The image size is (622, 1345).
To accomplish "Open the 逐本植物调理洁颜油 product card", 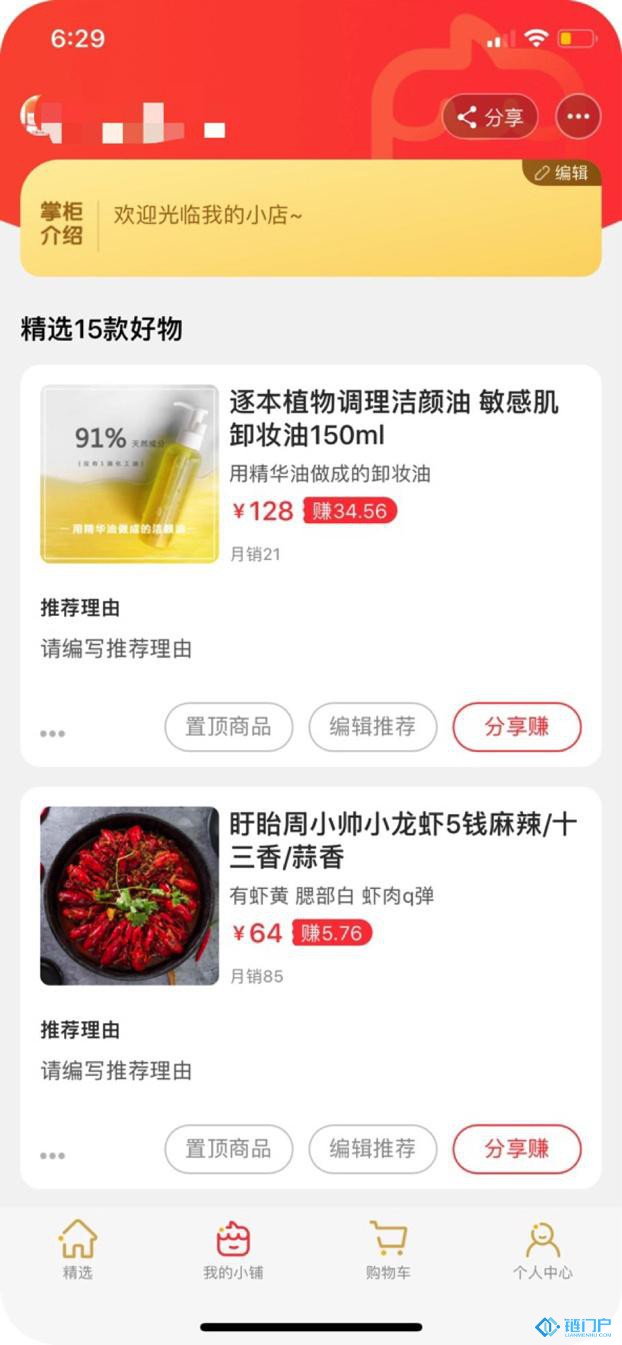I will point(393,419).
